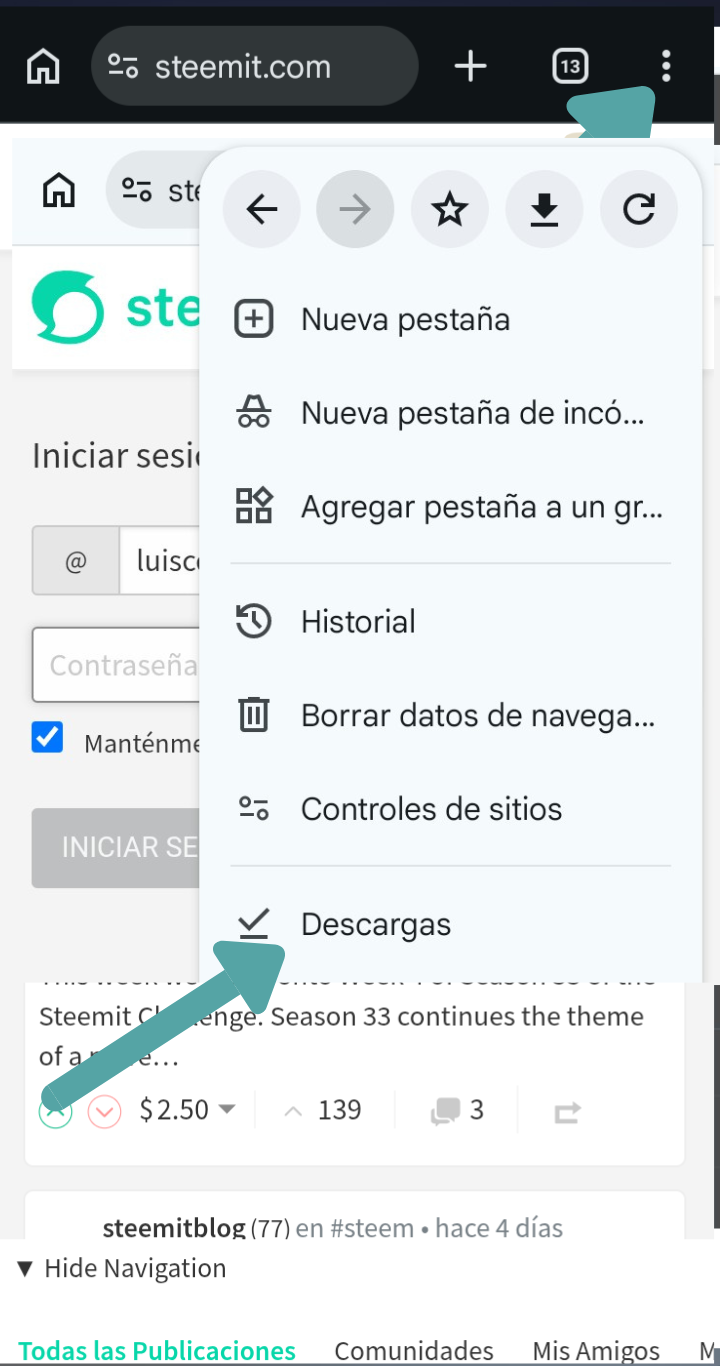Screen dimensions: 720x1366
Task: Open the browser three-dot overflow menu
Action: point(666,67)
